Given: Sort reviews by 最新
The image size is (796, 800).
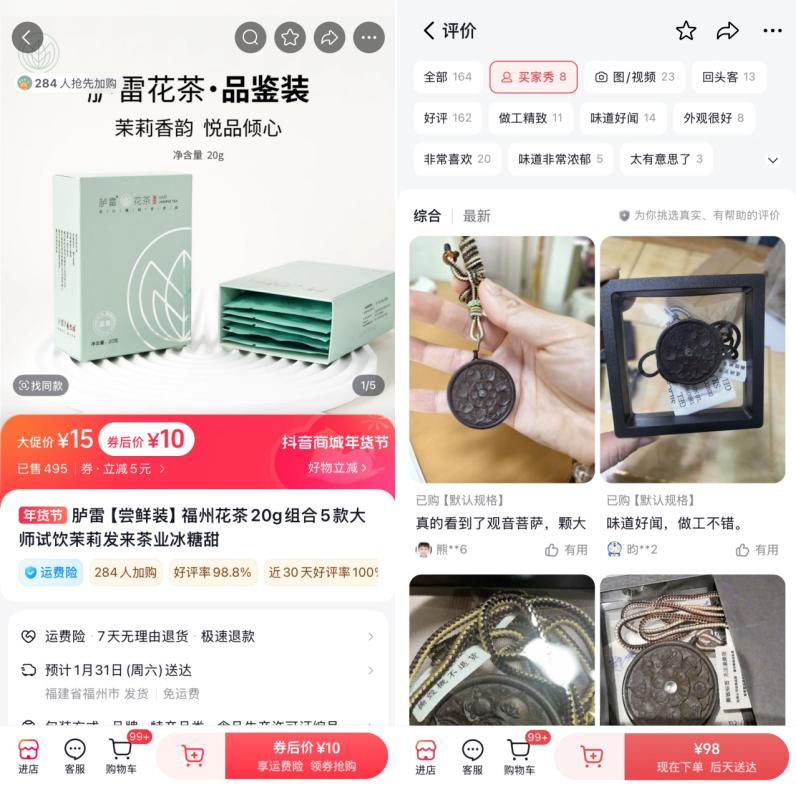Looking at the screenshot, I should pyautogui.click(x=477, y=216).
